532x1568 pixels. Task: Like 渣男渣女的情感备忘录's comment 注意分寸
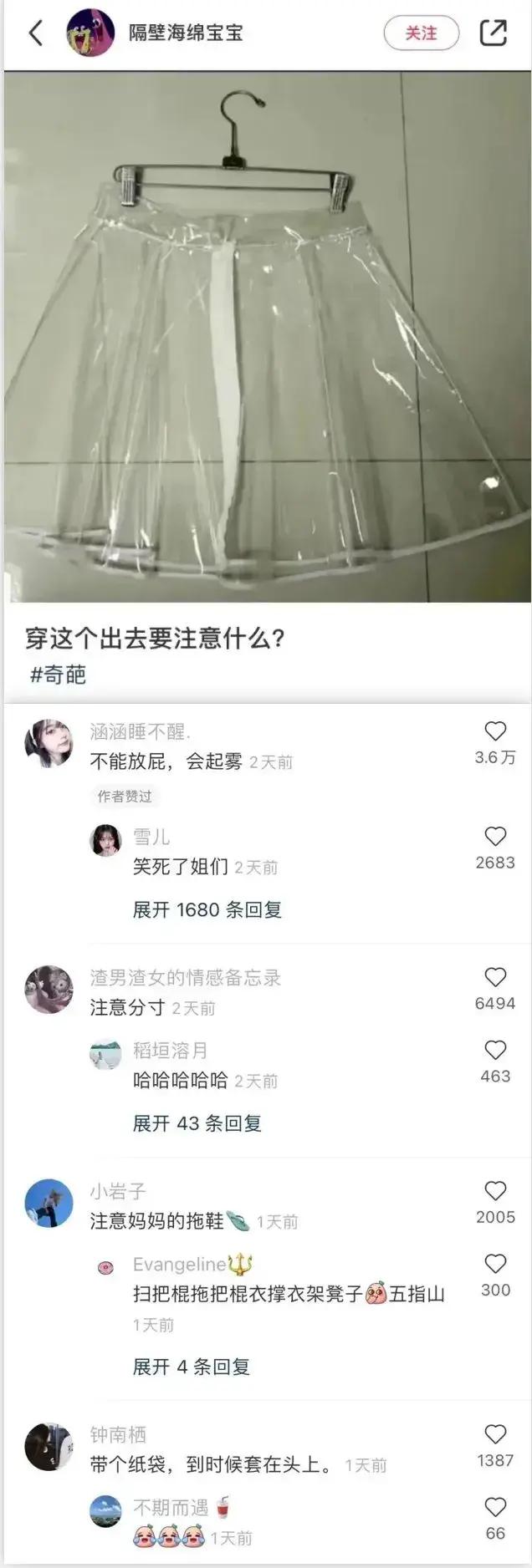point(495,977)
